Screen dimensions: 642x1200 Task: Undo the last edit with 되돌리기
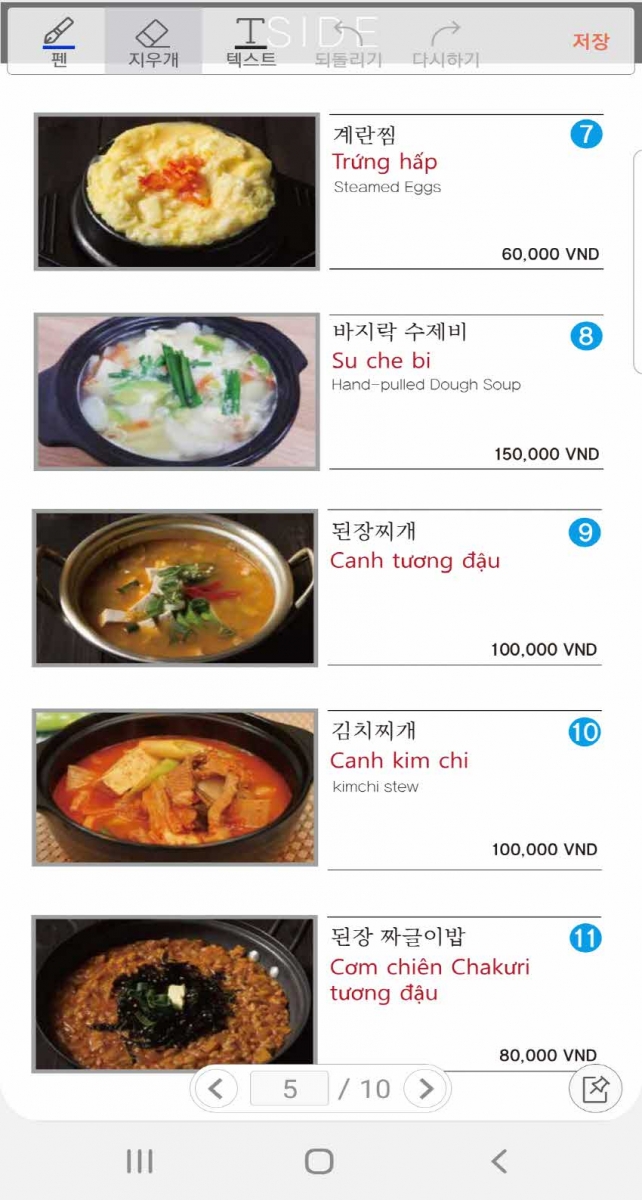click(348, 42)
